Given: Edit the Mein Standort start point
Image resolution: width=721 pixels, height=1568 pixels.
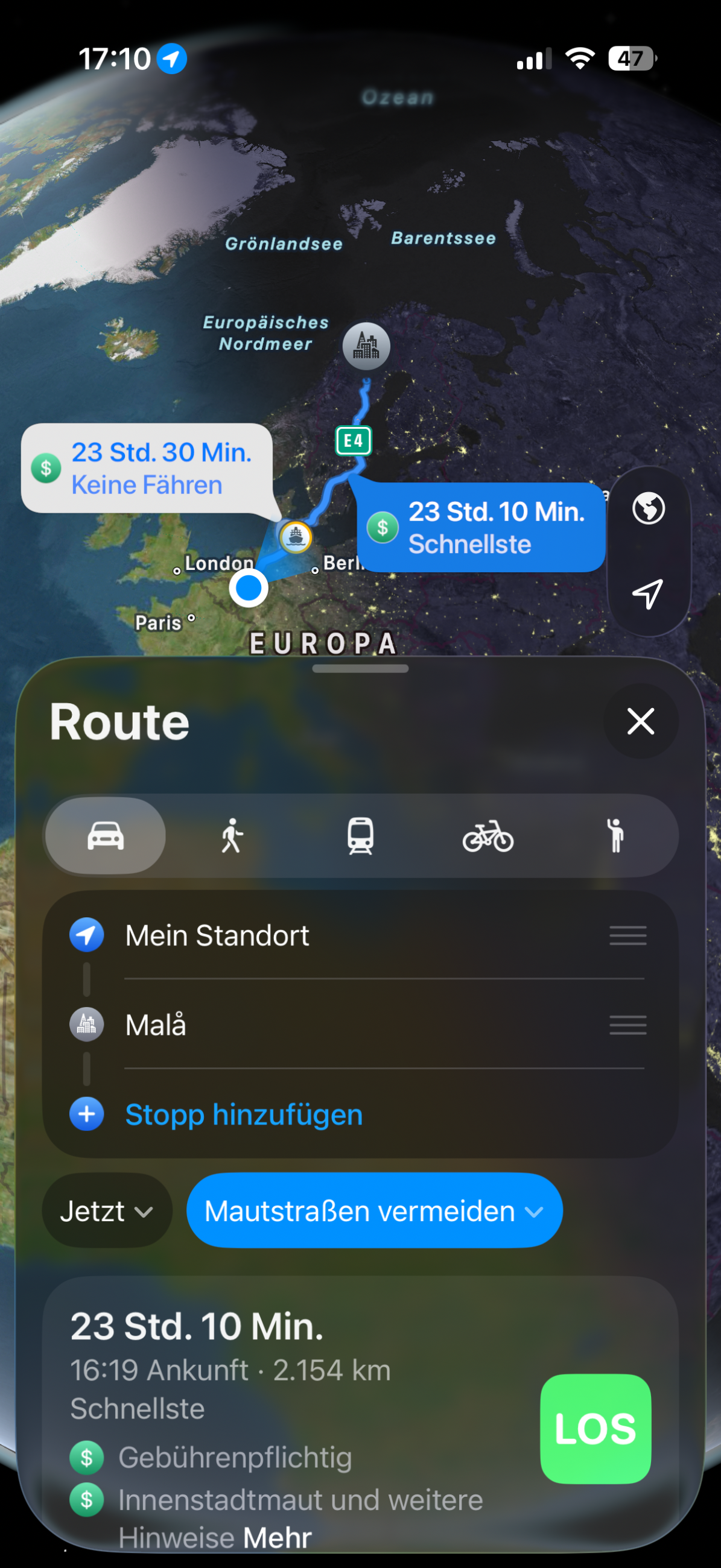Looking at the screenshot, I should pos(217,935).
